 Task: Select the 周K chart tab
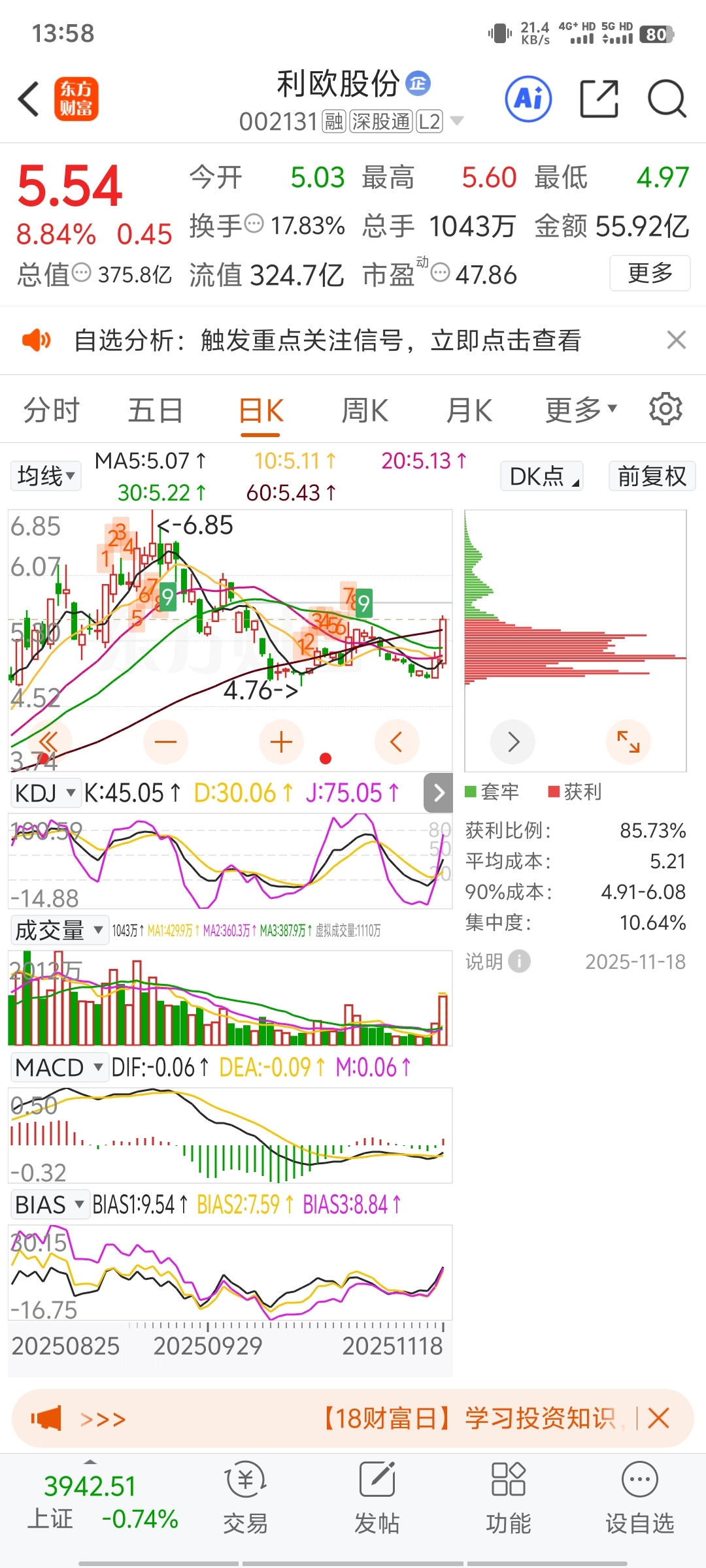pos(365,410)
